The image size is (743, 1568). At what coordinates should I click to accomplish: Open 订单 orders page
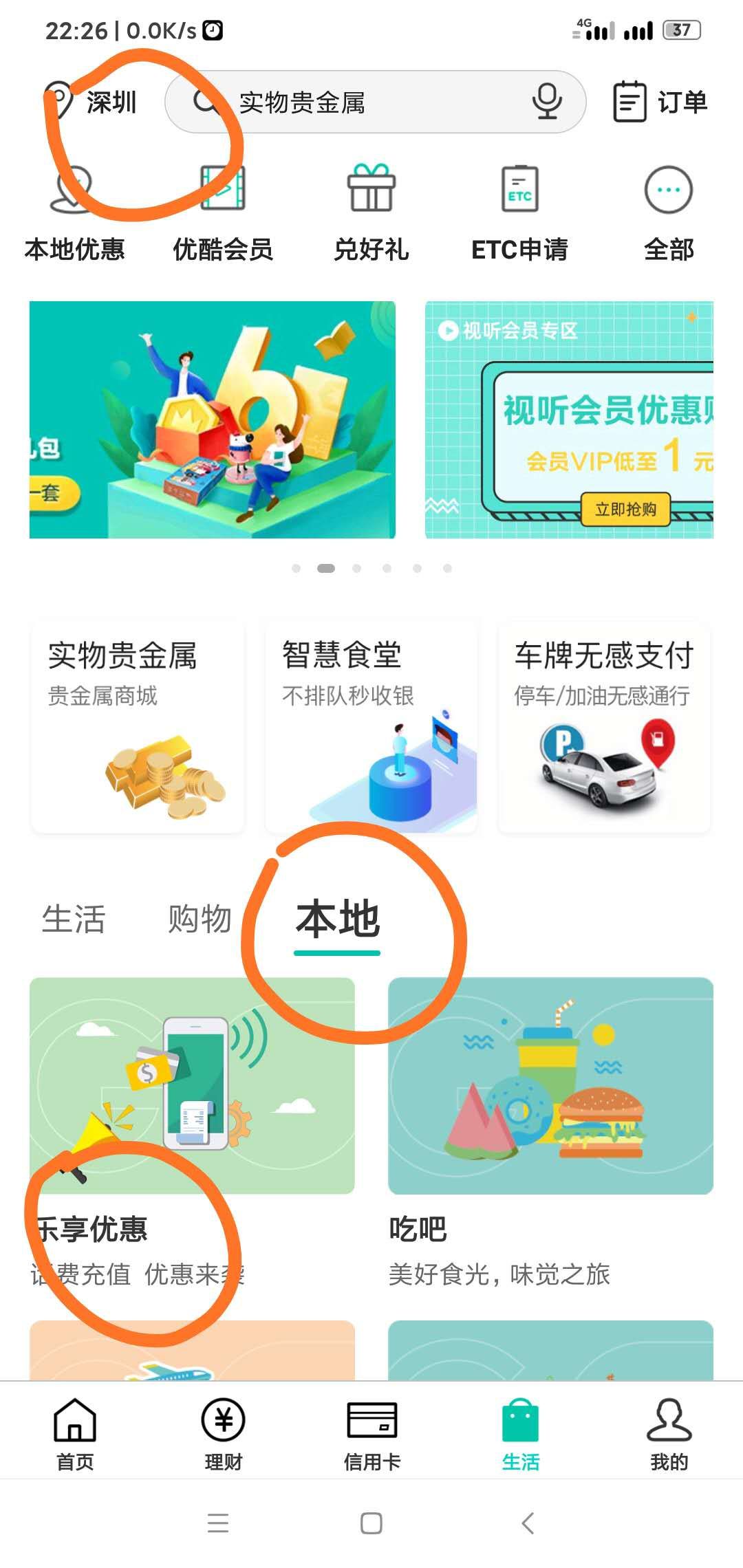pos(660,102)
